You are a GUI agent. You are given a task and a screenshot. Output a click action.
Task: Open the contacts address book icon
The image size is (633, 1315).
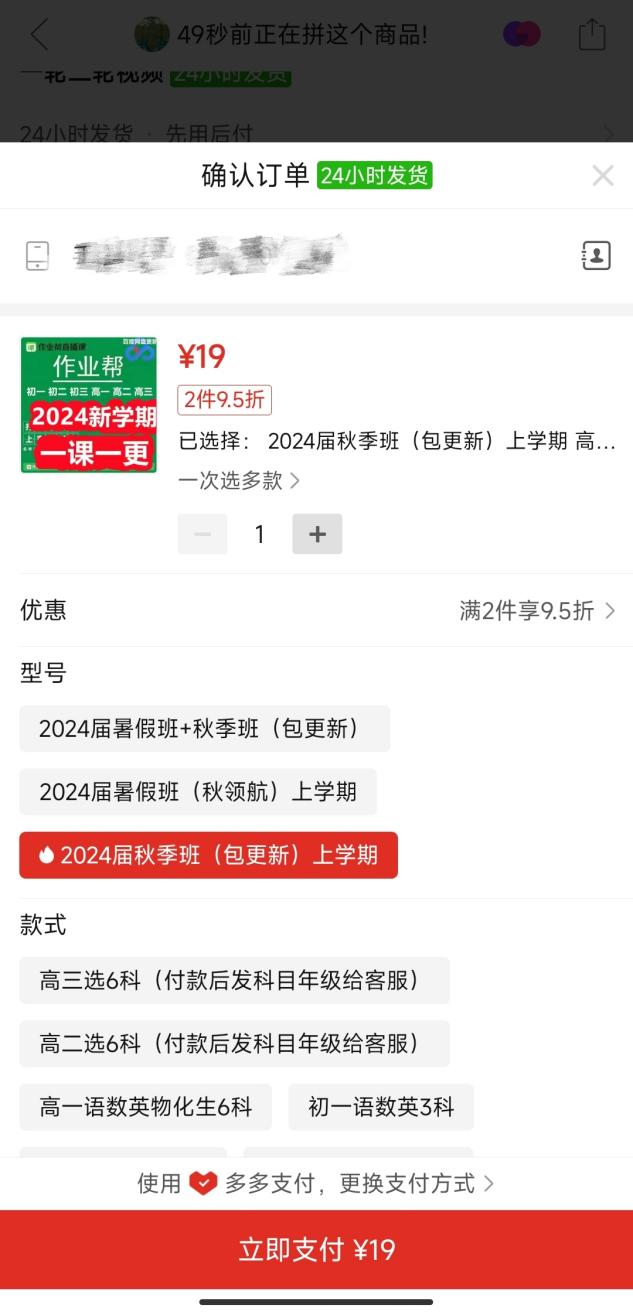pyautogui.click(x=596, y=256)
